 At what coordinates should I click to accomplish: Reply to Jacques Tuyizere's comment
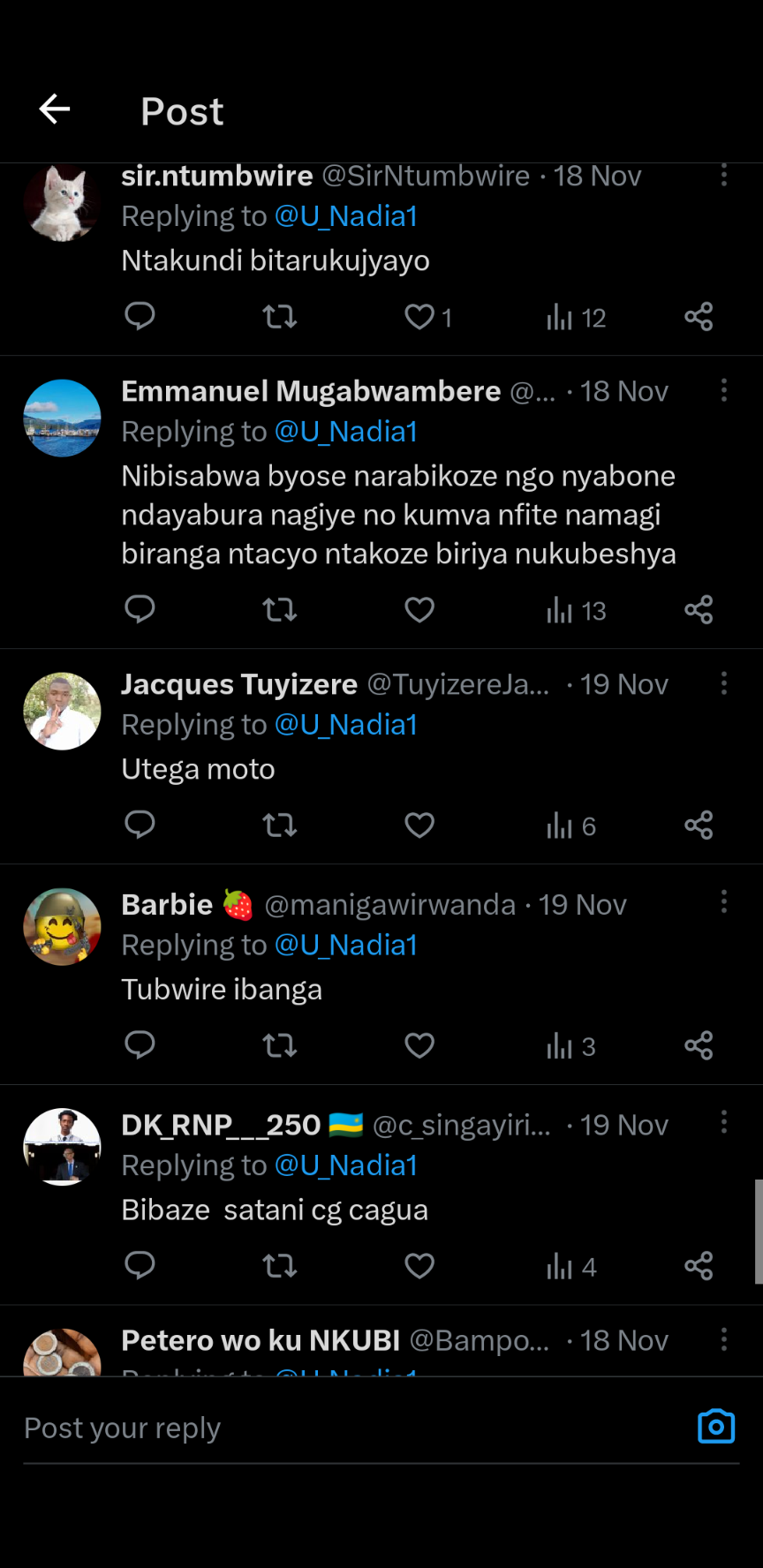point(140,825)
